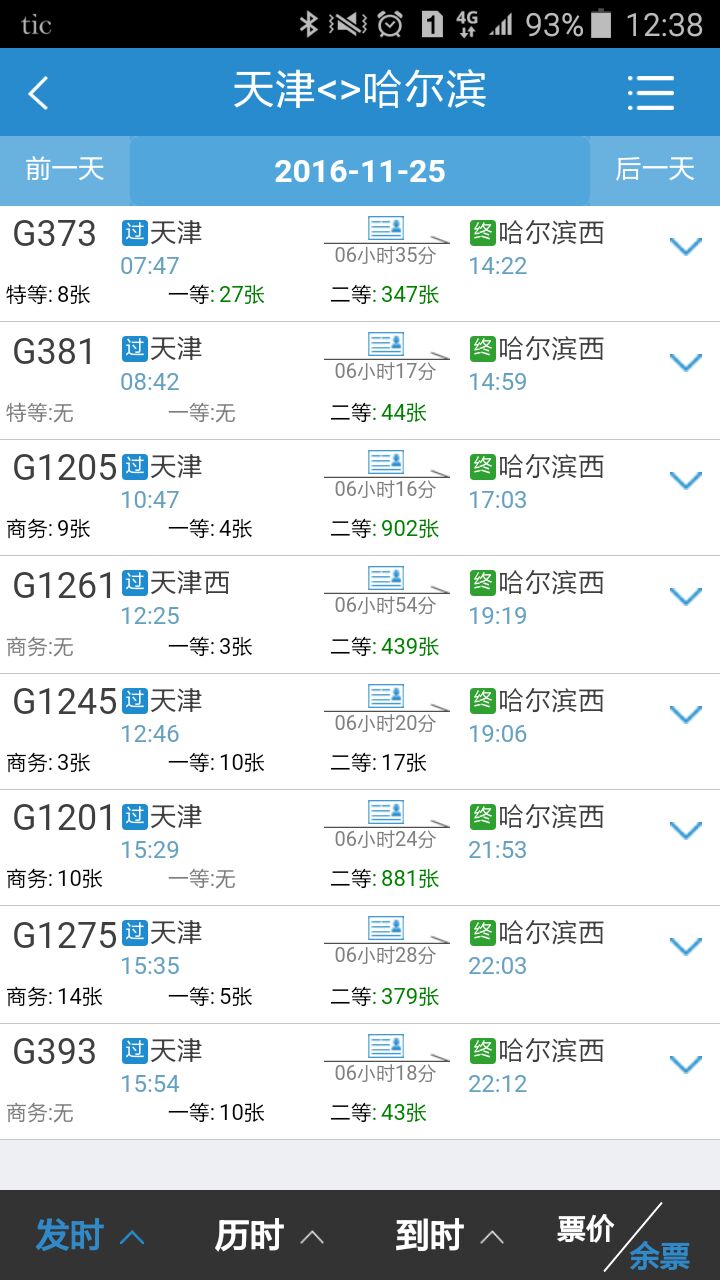
Task: Expand details for train G373
Action: coord(686,246)
